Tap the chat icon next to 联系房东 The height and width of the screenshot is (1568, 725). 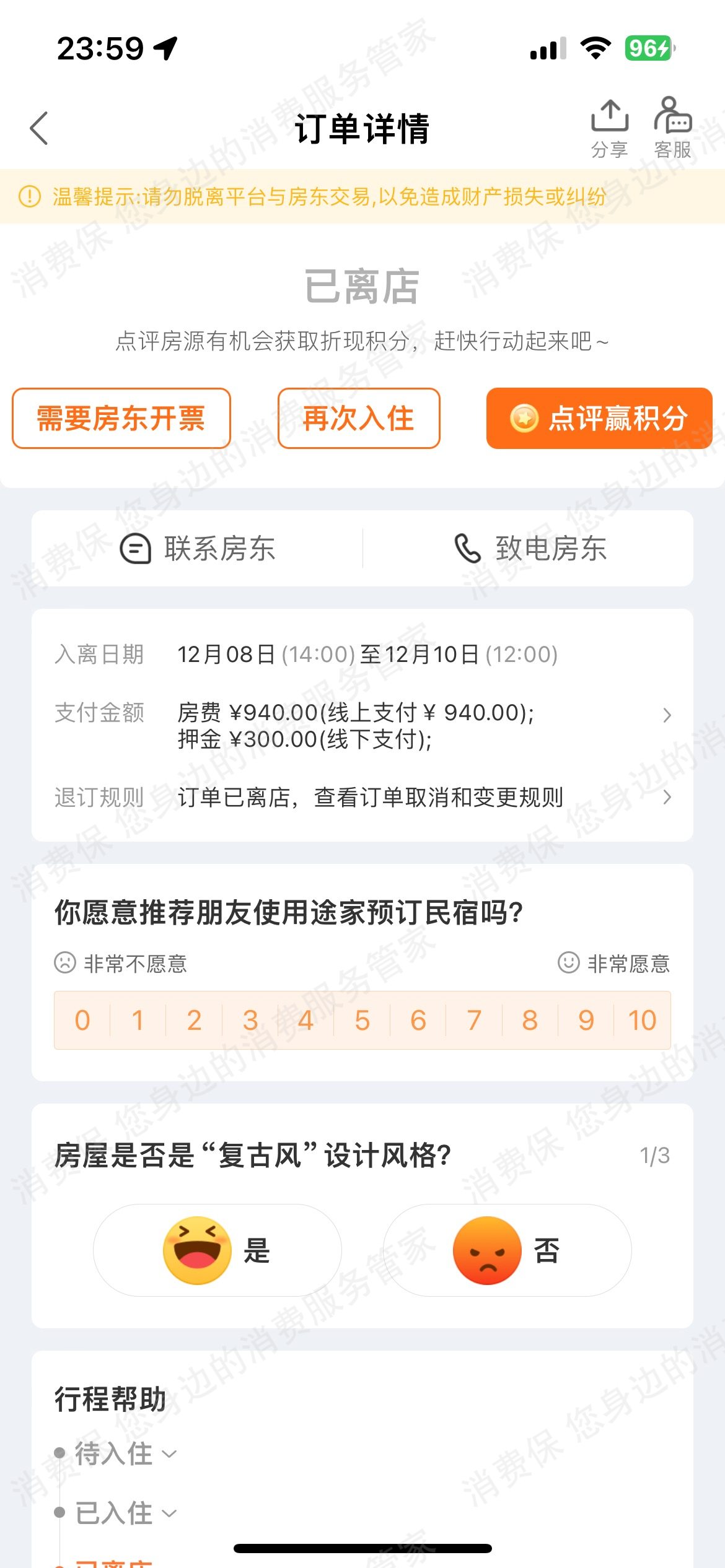pyautogui.click(x=136, y=547)
